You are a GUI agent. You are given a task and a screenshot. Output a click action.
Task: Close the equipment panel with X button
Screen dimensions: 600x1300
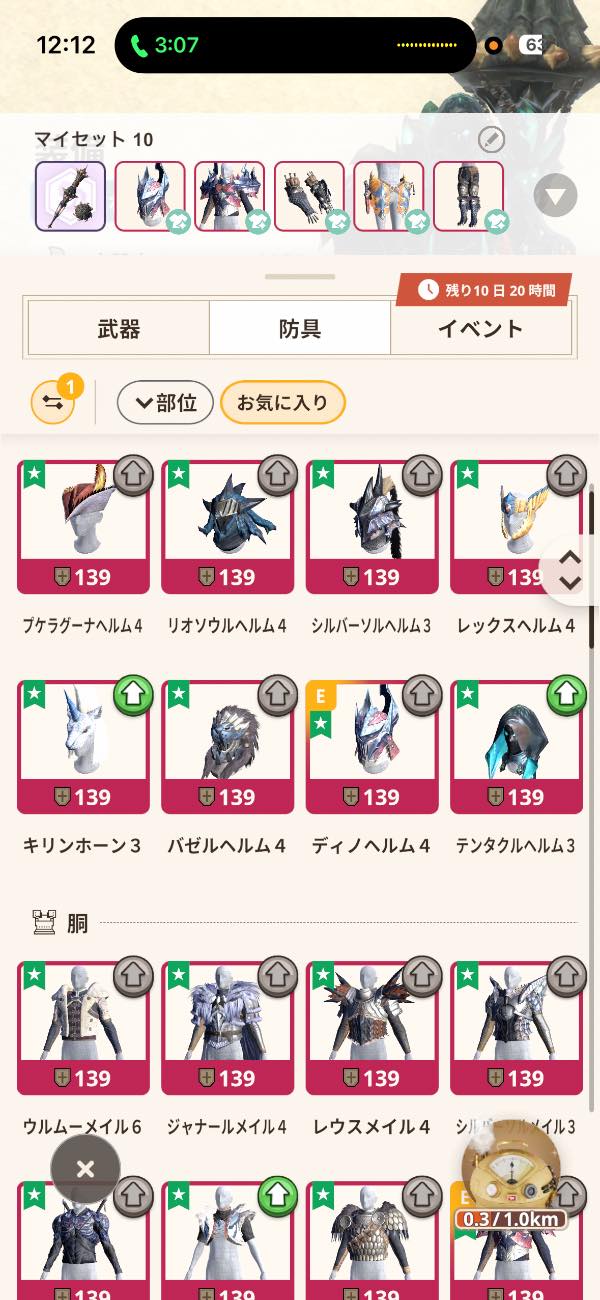[86, 1168]
